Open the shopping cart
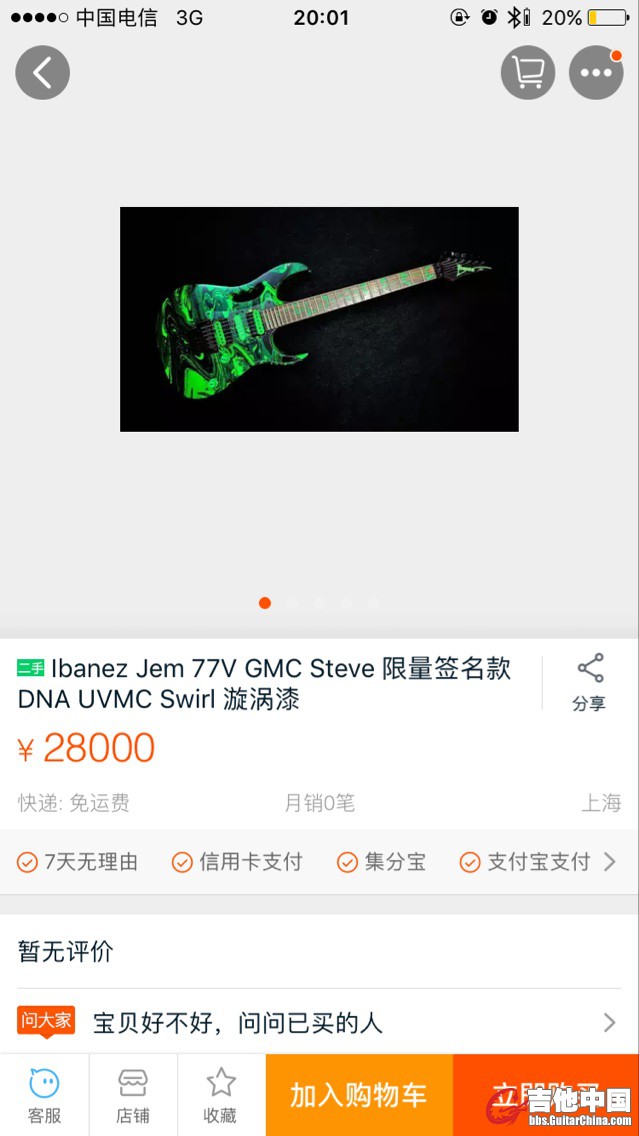Viewport: 639px width, 1136px height. tap(527, 73)
